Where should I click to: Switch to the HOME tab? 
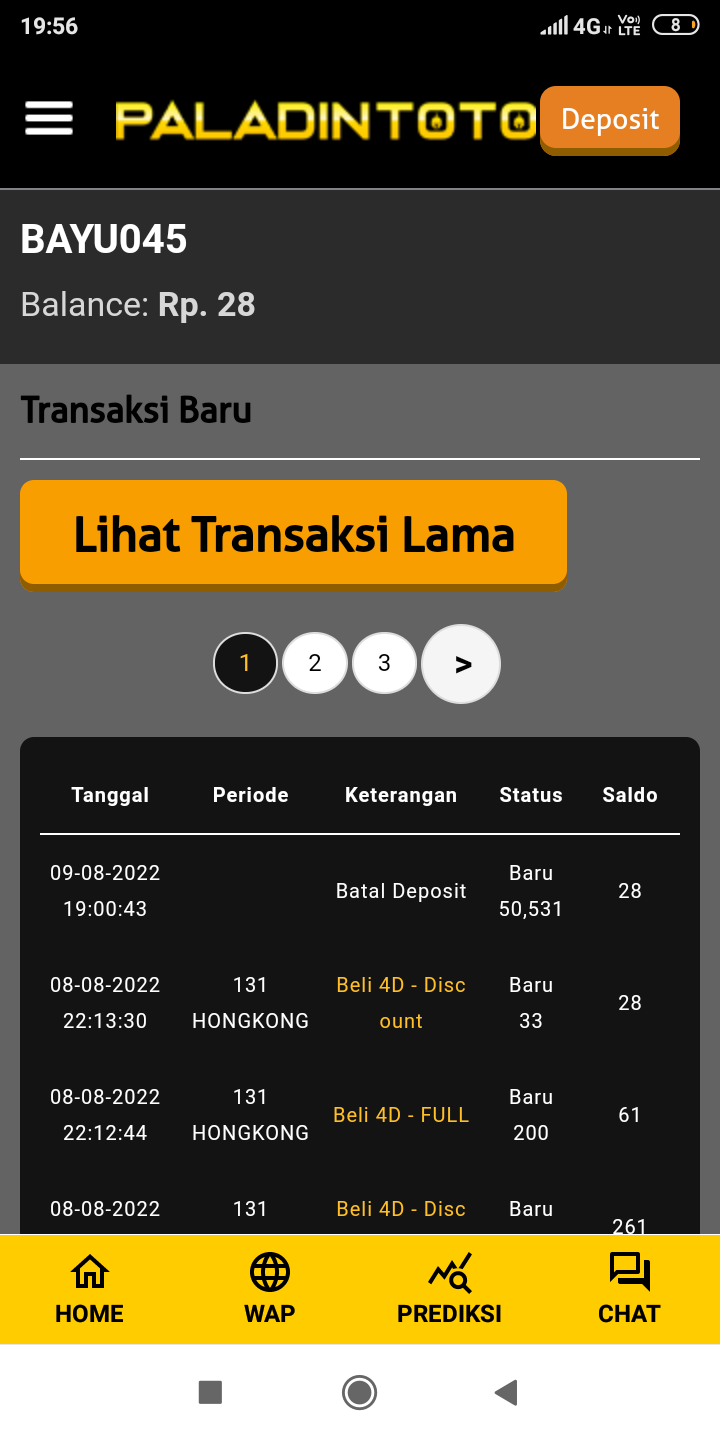coord(90,1290)
